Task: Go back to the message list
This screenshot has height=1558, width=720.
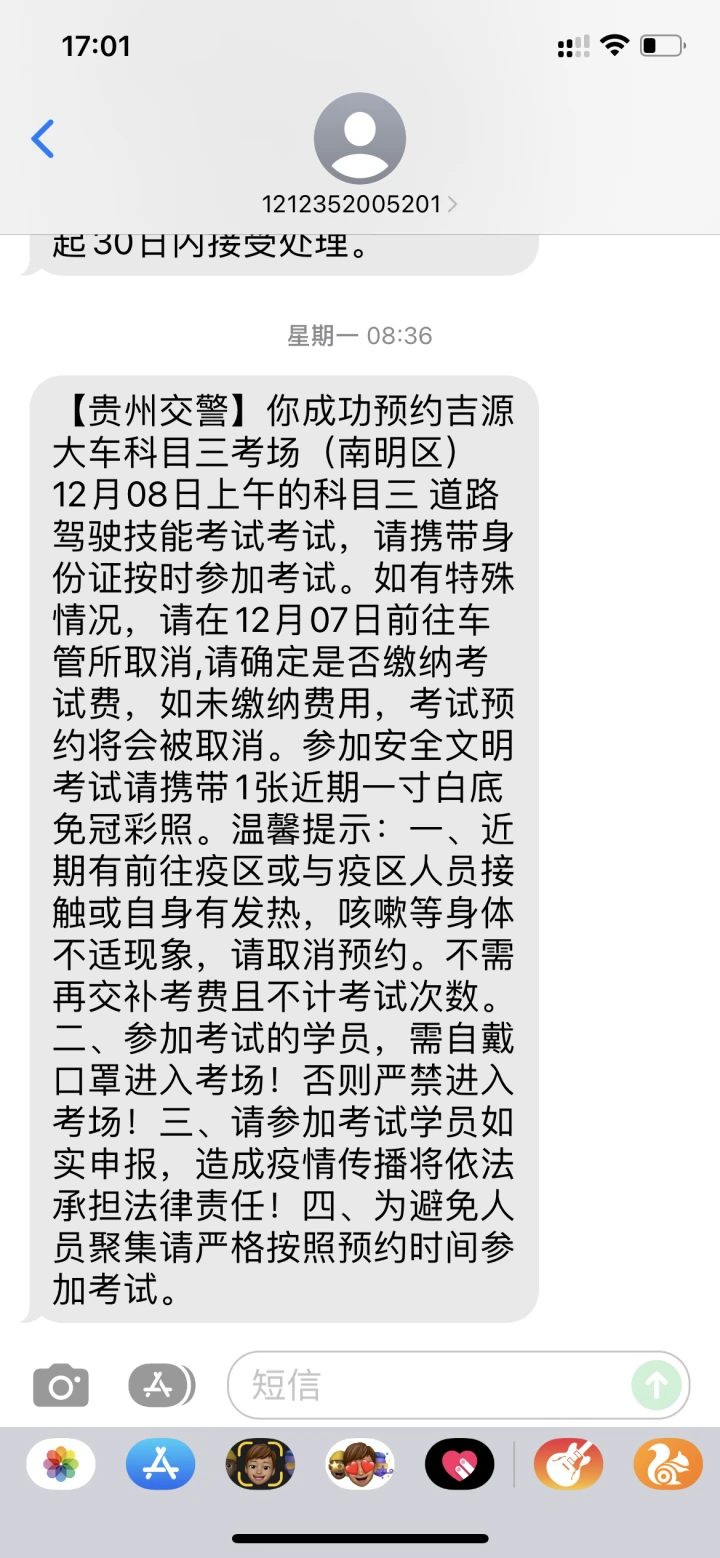Action: [x=42, y=139]
